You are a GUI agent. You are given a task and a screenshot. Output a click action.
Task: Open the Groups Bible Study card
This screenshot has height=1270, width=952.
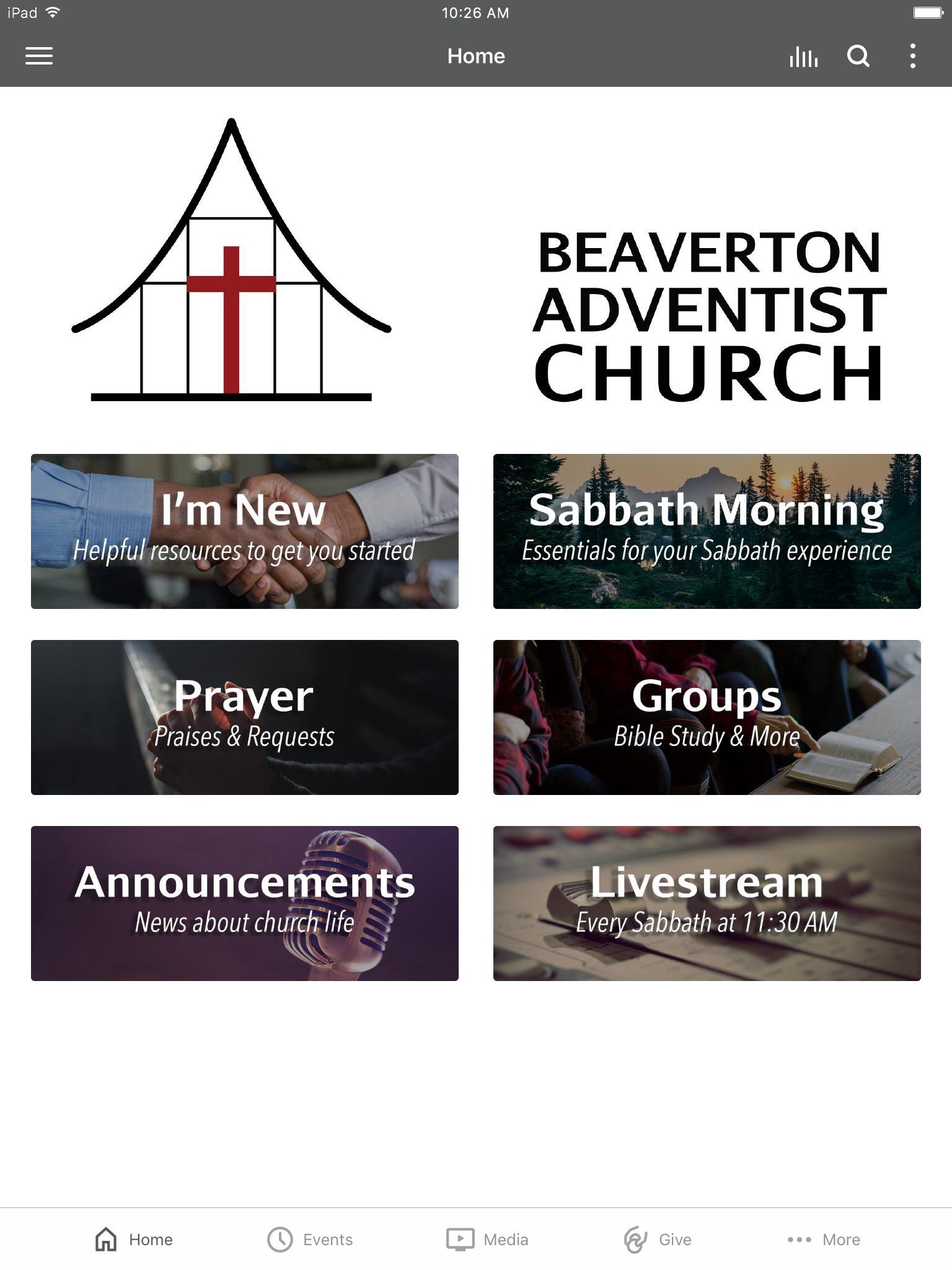[x=707, y=717]
